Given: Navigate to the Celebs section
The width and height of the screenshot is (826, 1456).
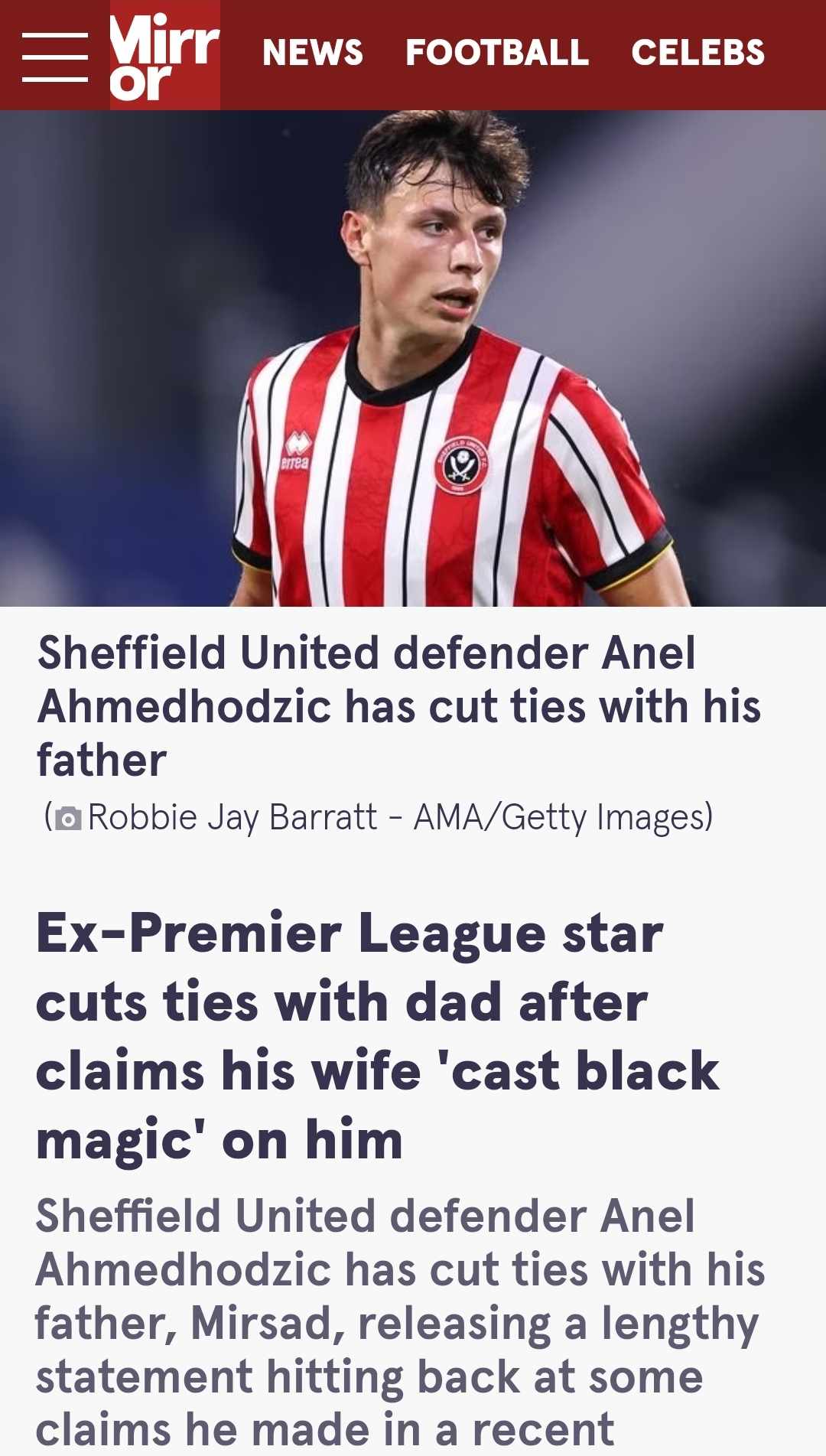Looking at the screenshot, I should 698,53.
